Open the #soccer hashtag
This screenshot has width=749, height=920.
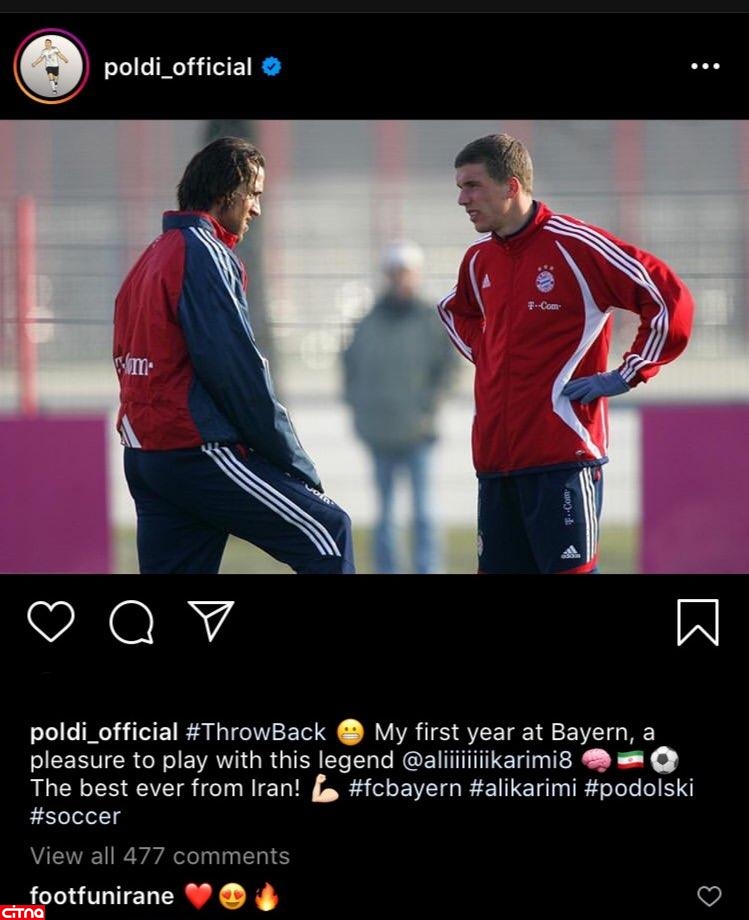click(x=75, y=816)
